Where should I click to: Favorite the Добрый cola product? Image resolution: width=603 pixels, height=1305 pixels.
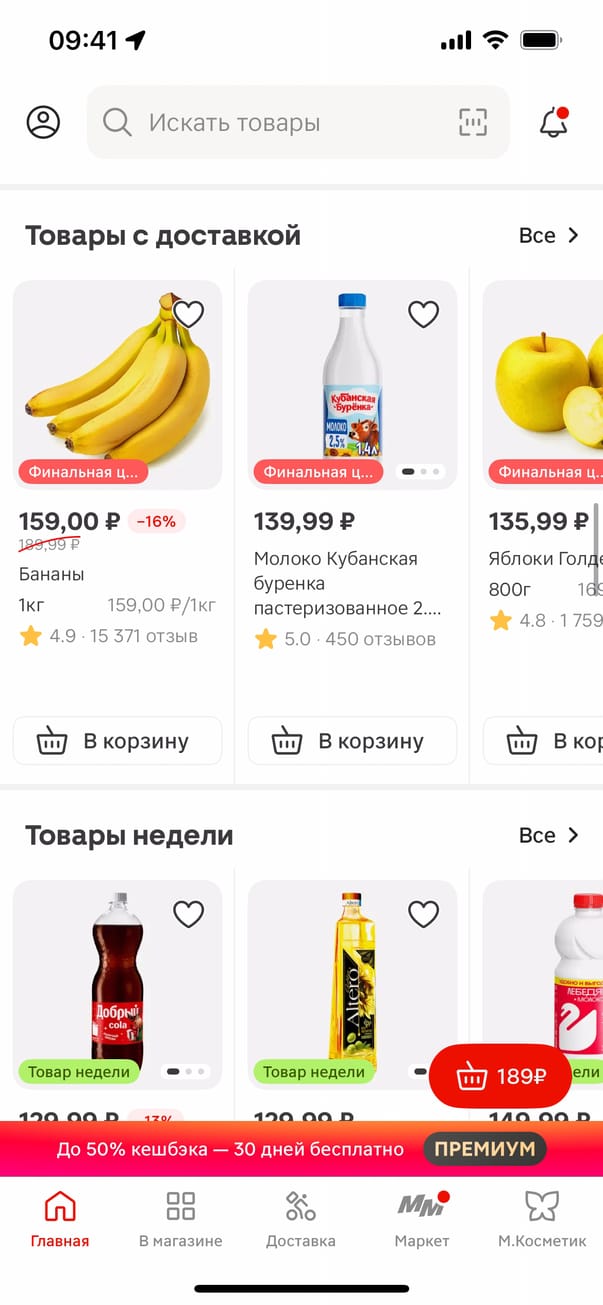(188, 914)
